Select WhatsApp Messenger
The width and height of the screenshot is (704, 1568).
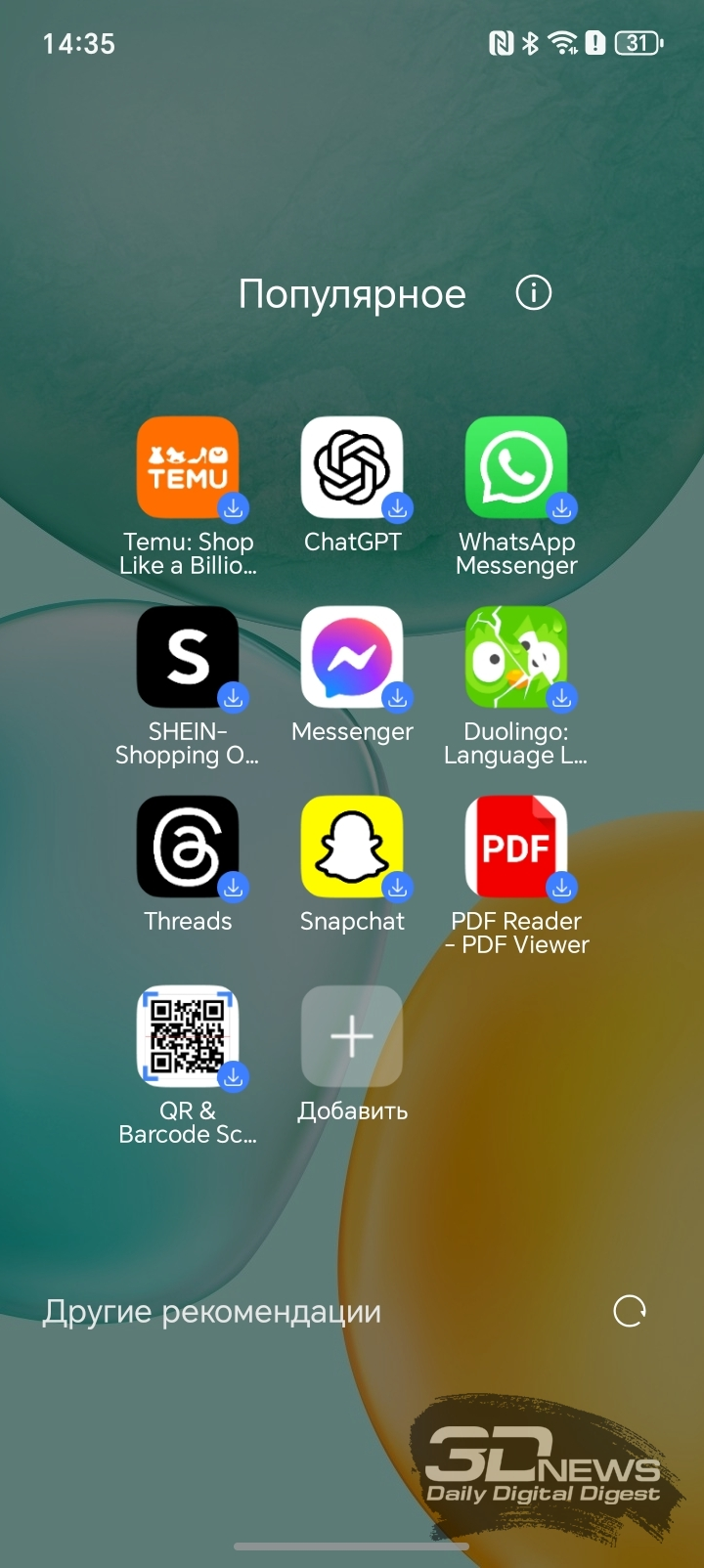516,467
